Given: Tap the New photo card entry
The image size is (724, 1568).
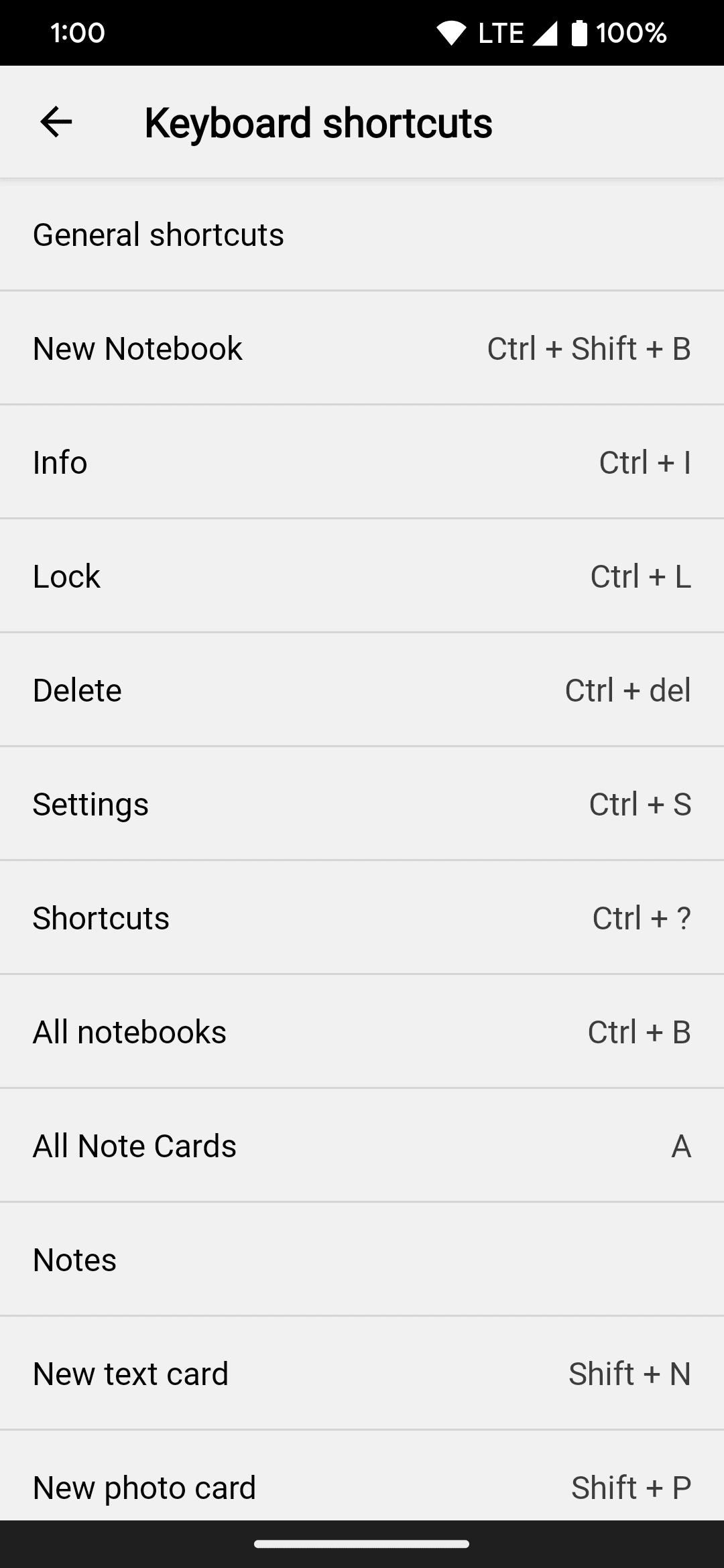Looking at the screenshot, I should coord(362,1487).
